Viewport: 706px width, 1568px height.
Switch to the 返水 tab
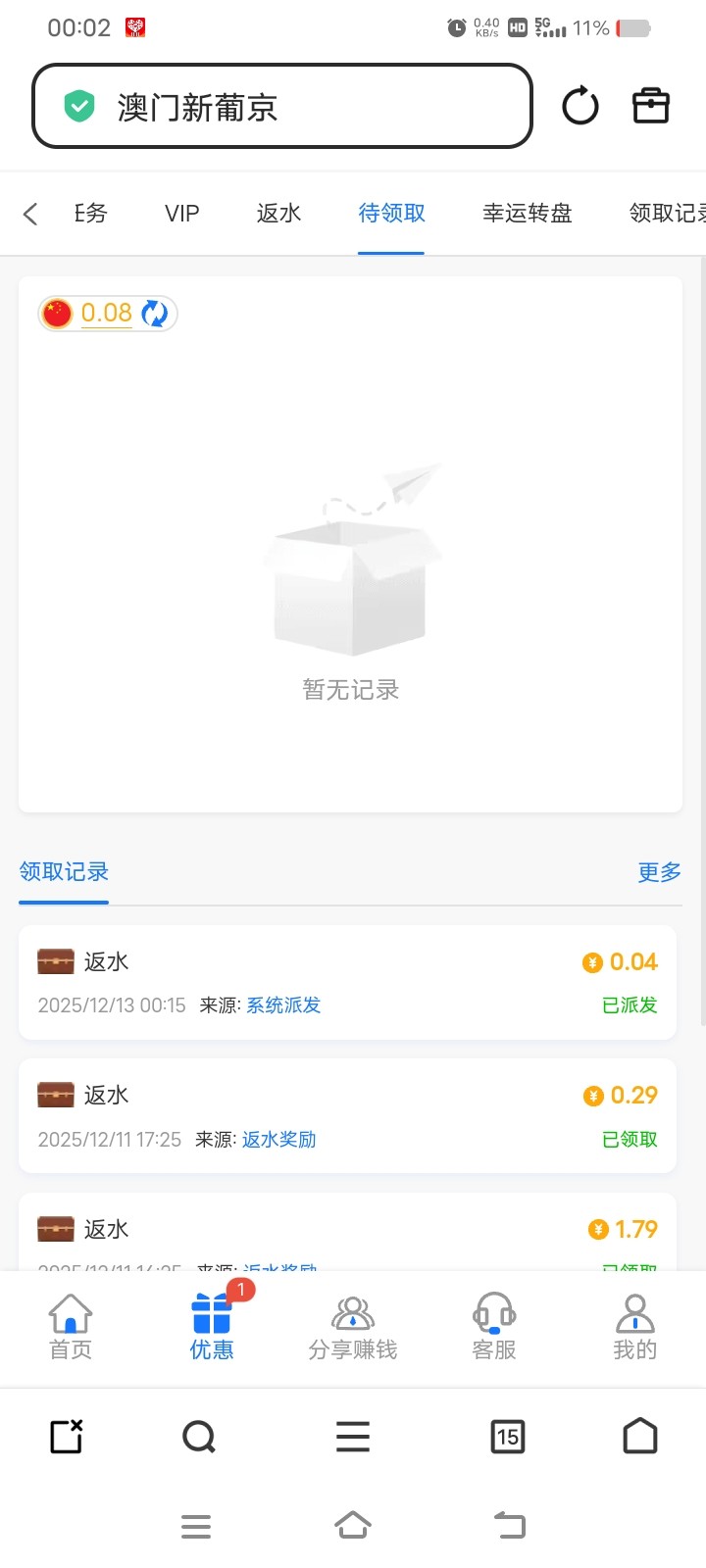(x=278, y=214)
